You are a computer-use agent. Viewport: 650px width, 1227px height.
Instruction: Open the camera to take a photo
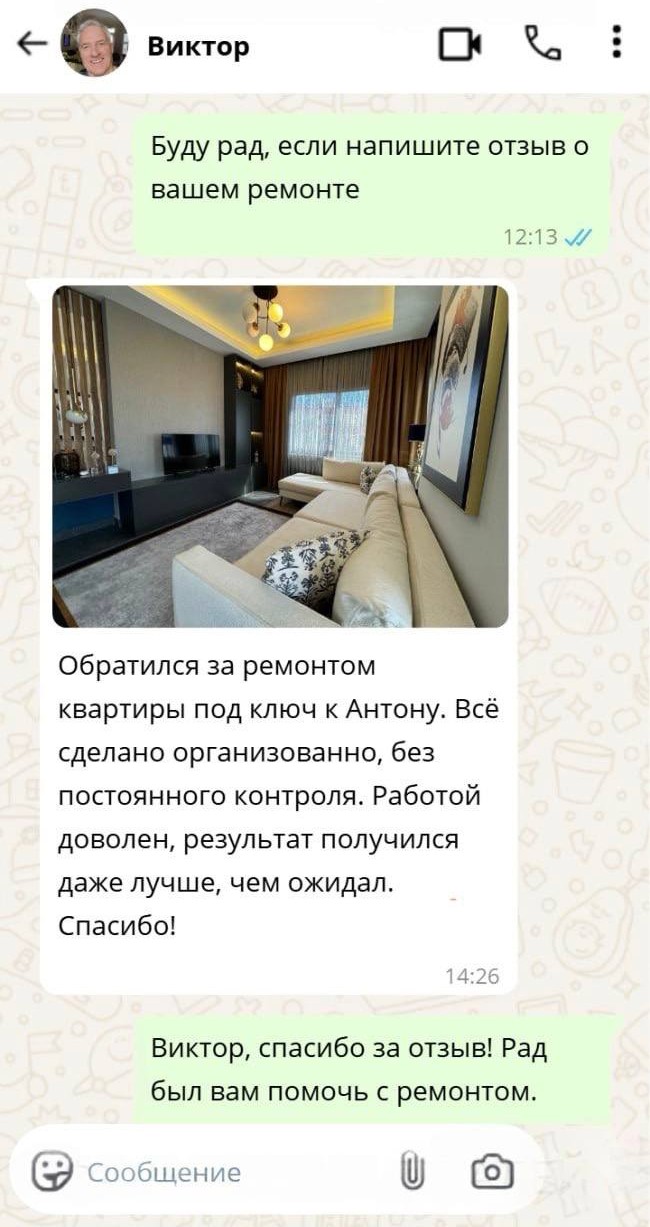pos(492,1171)
